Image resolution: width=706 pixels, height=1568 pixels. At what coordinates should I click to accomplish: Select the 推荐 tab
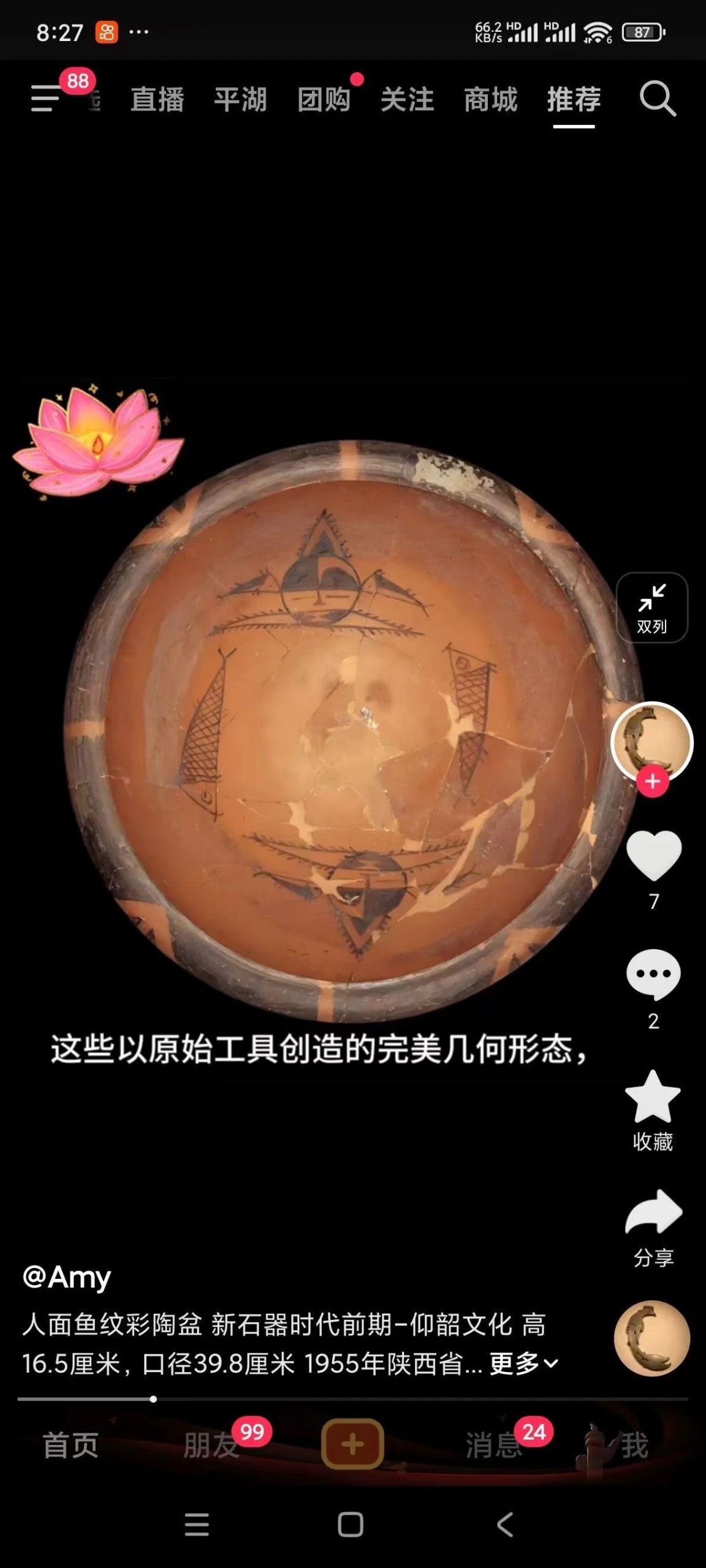pos(574,99)
